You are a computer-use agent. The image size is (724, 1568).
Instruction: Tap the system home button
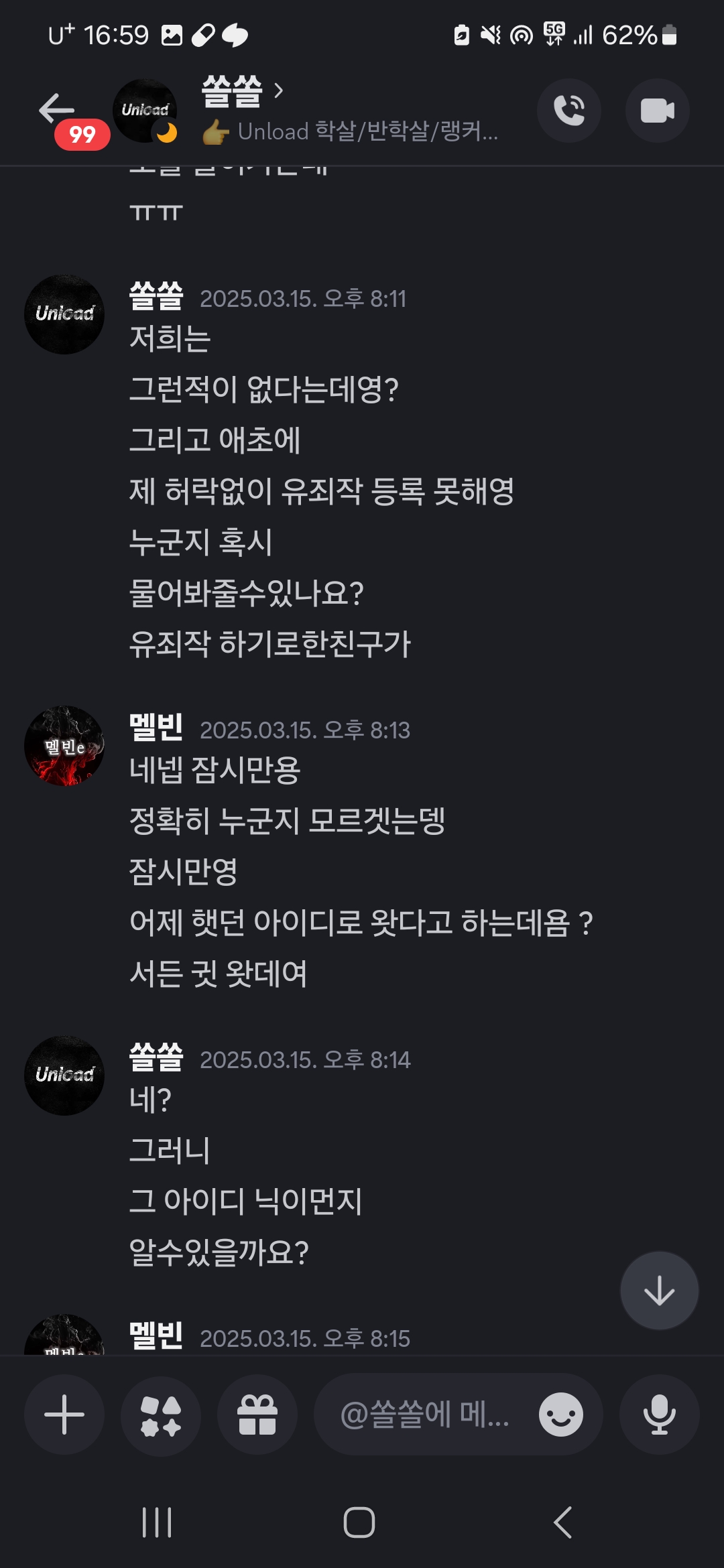point(359,1522)
